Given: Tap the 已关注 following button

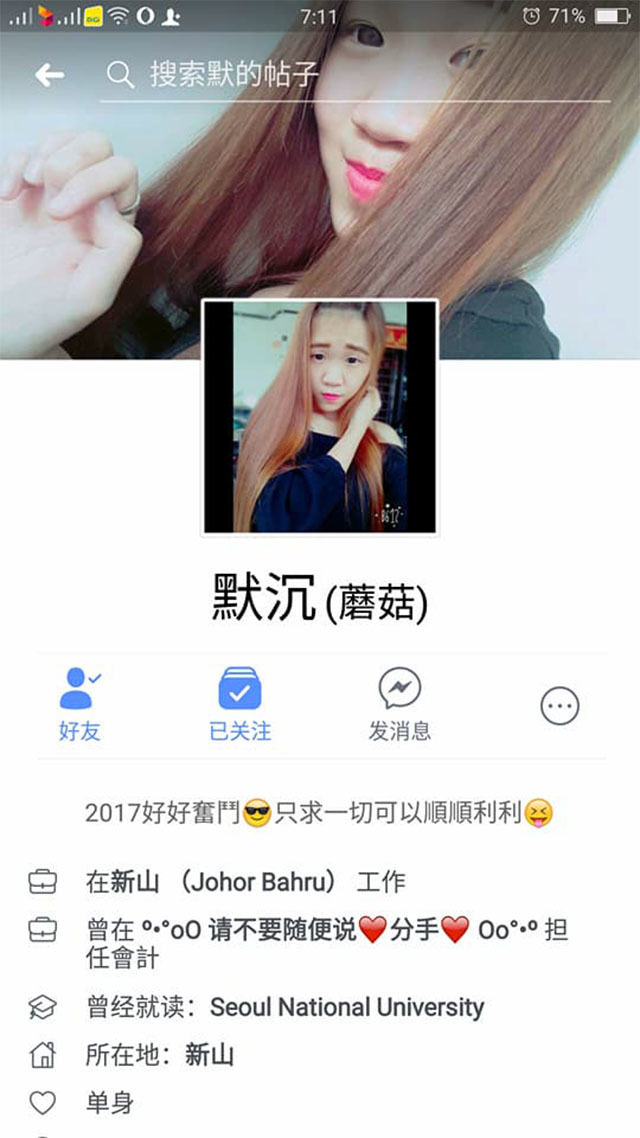Looking at the screenshot, I should [240, 705].
